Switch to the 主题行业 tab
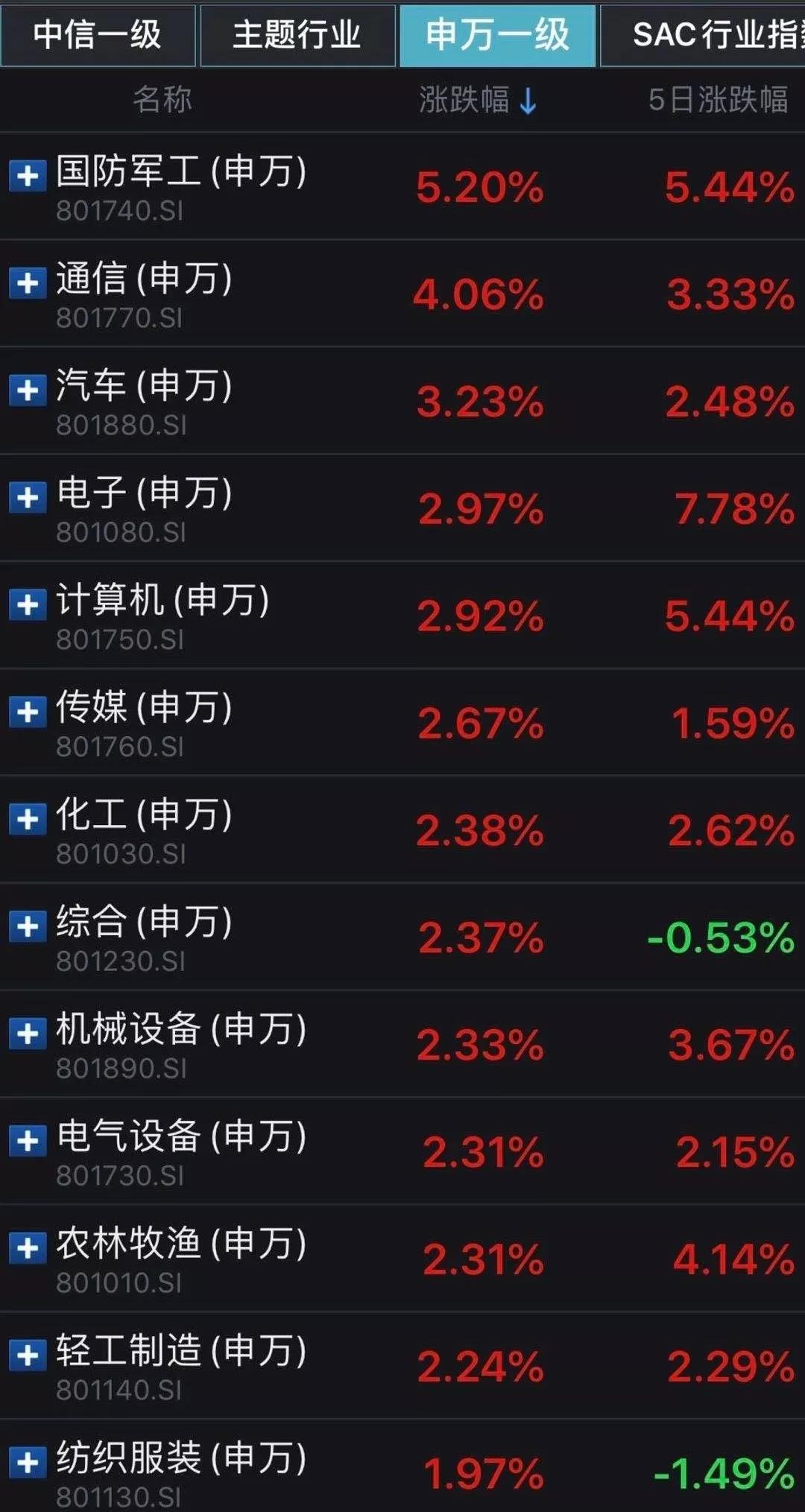805x1512 pixels. pos(297,35)
